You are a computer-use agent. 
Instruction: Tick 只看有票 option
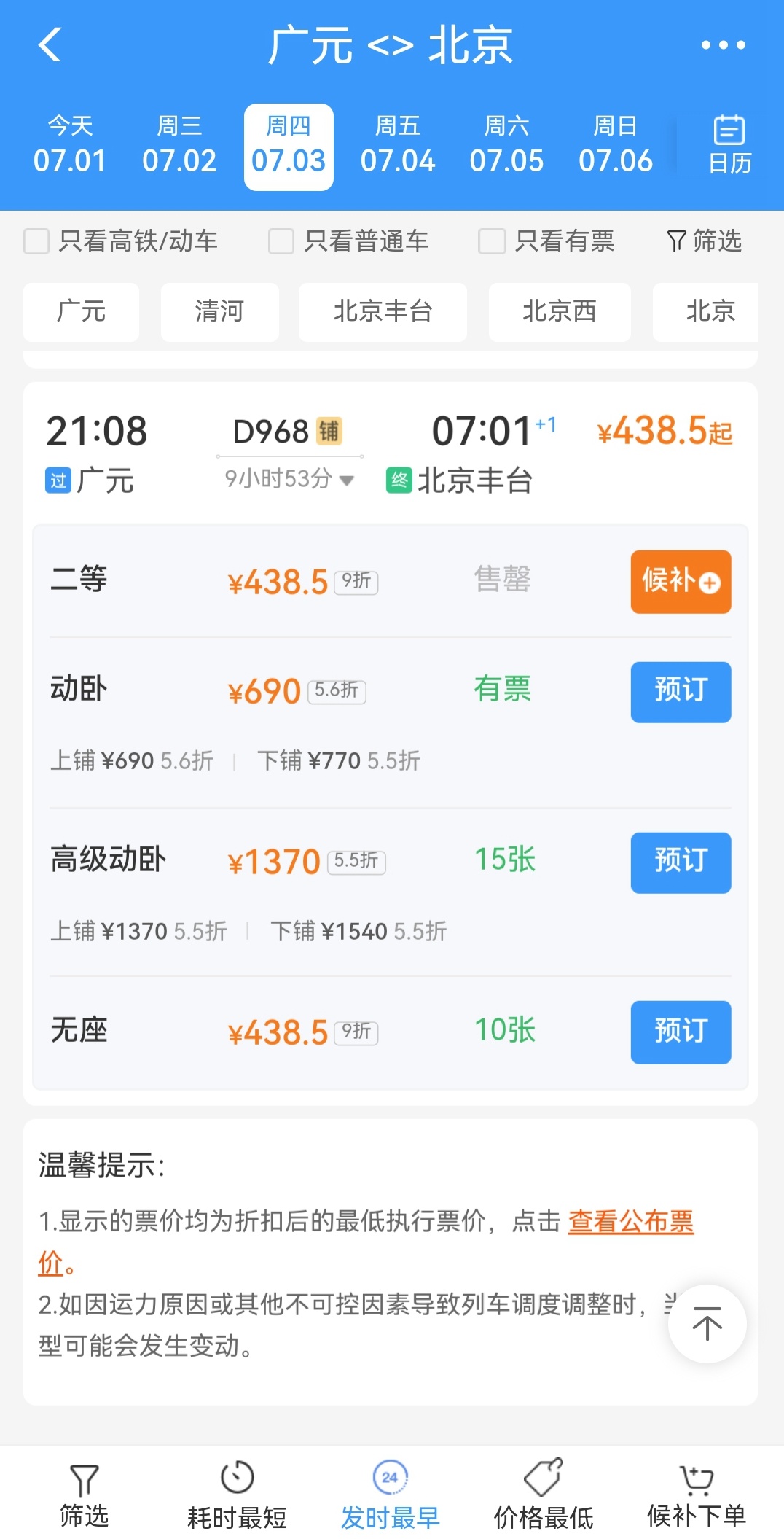[492, 241]
